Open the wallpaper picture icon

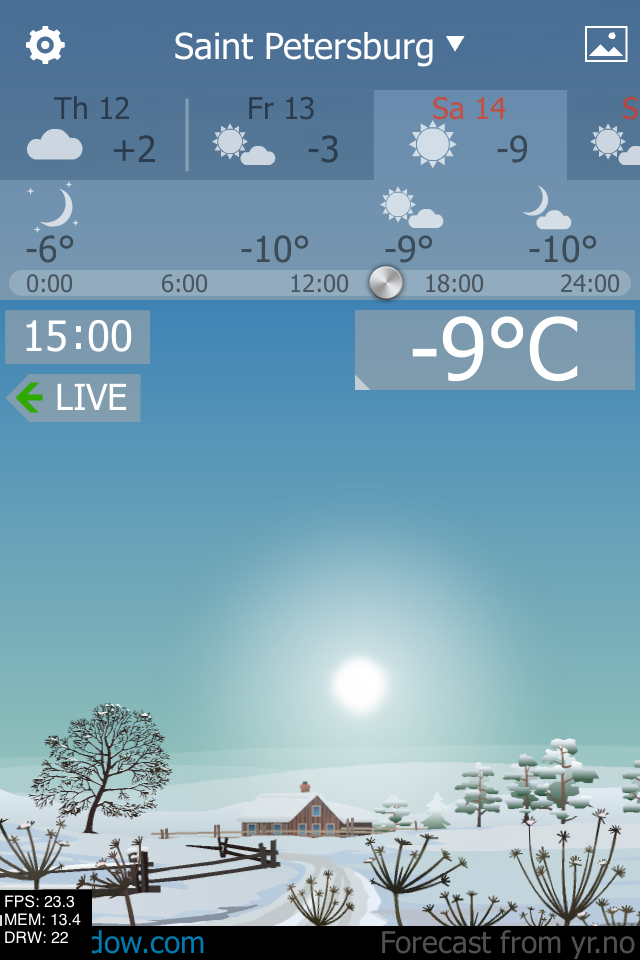[605, 45]
